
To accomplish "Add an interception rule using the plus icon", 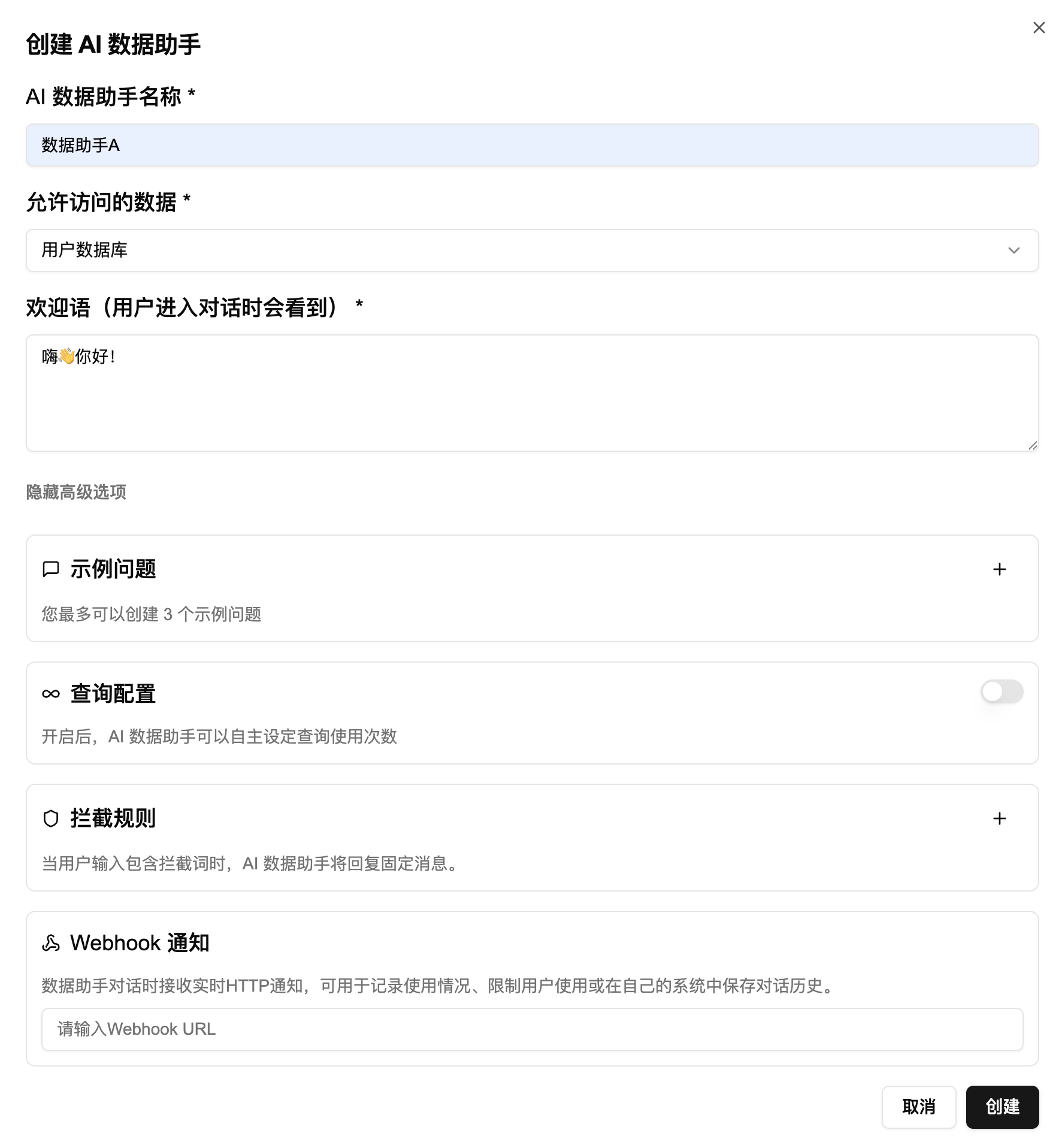I will tap(999, 818).
